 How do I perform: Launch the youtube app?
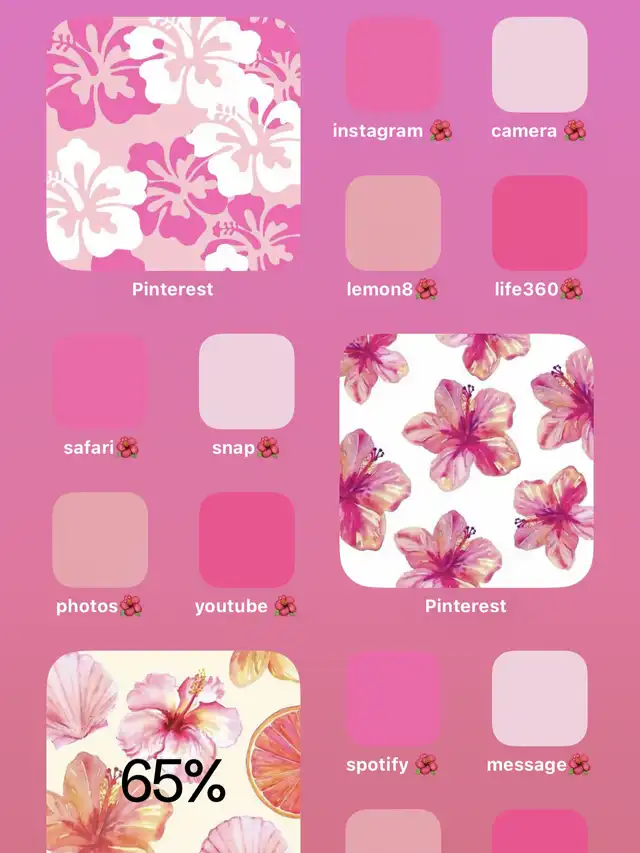click(x=246, y=540)
